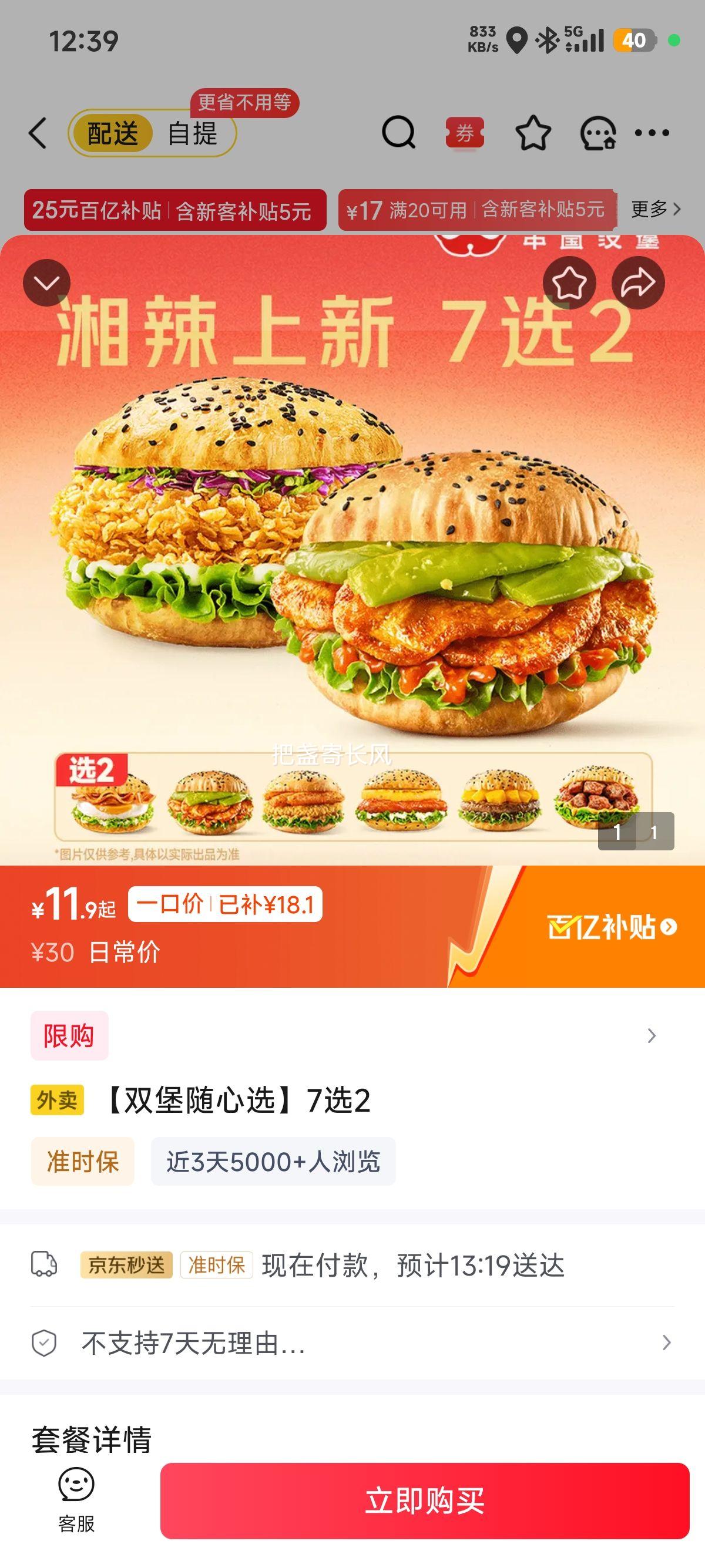Image resolution: width=705 pixels, height=1568 pixels.
Task: Collapse the product image with the down chevron
Action: point(46,282)
